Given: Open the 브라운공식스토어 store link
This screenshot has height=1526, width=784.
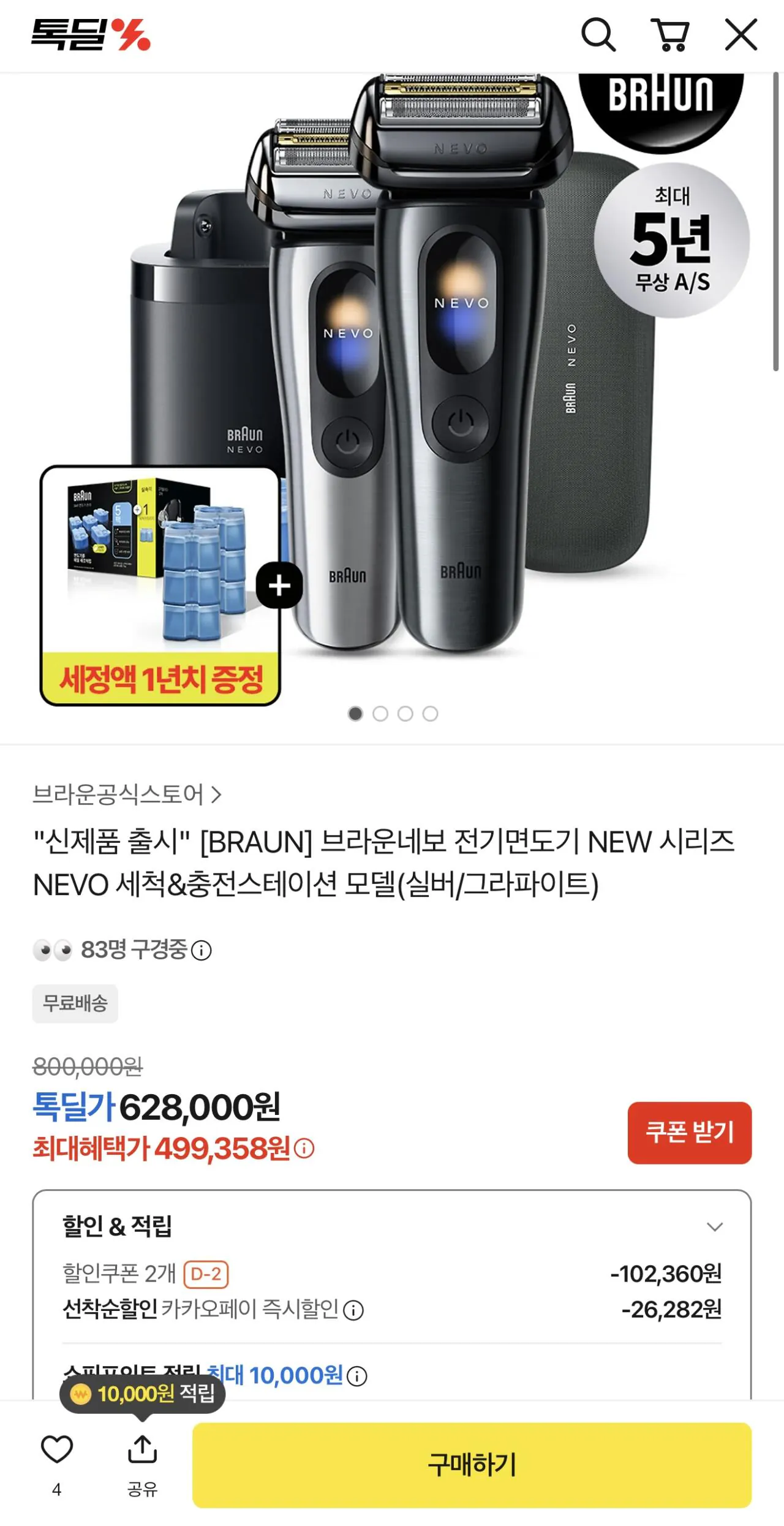Looking at the screenshot, I should pos(127,795).
